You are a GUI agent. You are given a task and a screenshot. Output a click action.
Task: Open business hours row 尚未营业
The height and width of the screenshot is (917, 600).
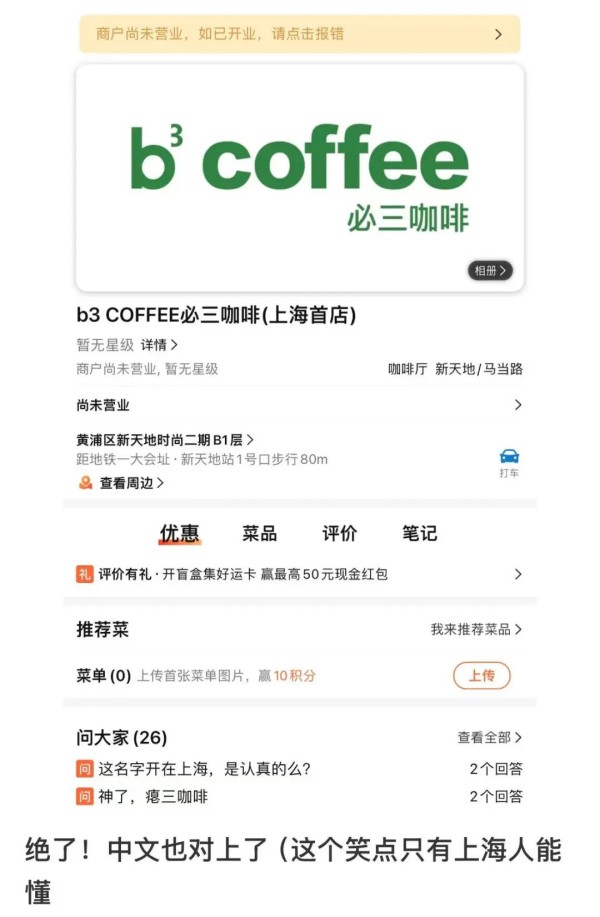[299, 405]
